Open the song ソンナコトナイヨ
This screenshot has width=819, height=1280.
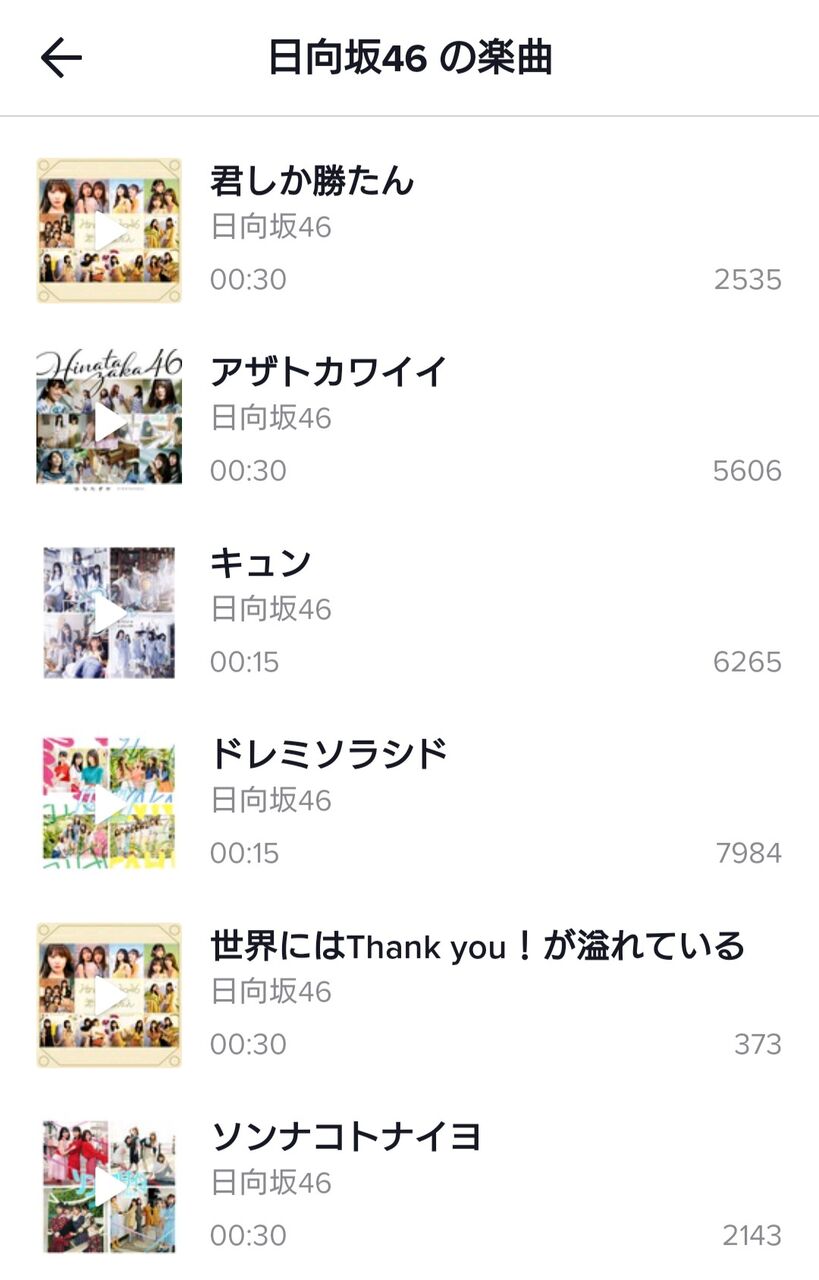tap(346, 1137)
